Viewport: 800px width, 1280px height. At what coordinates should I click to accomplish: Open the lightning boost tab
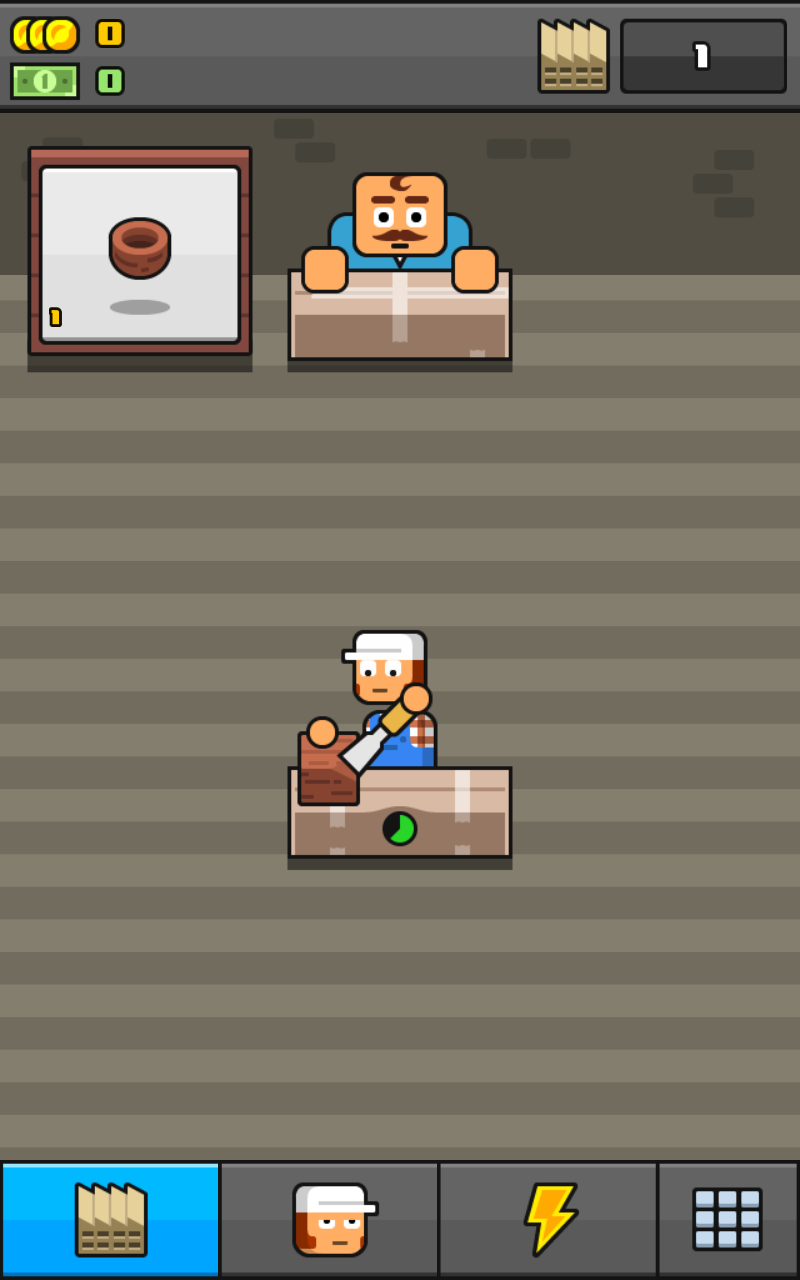pos(548,1219)
